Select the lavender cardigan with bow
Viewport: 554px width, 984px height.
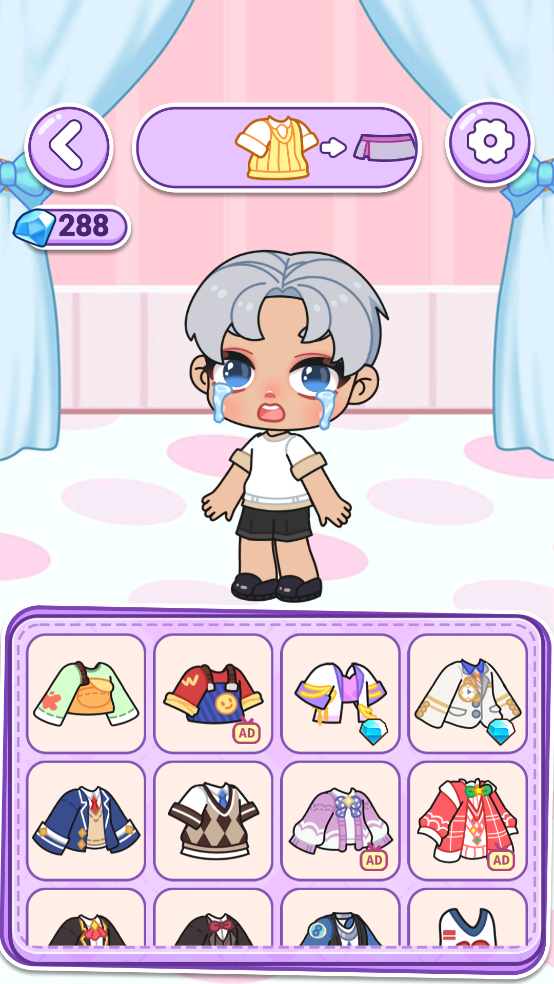(x=340, y=821)
